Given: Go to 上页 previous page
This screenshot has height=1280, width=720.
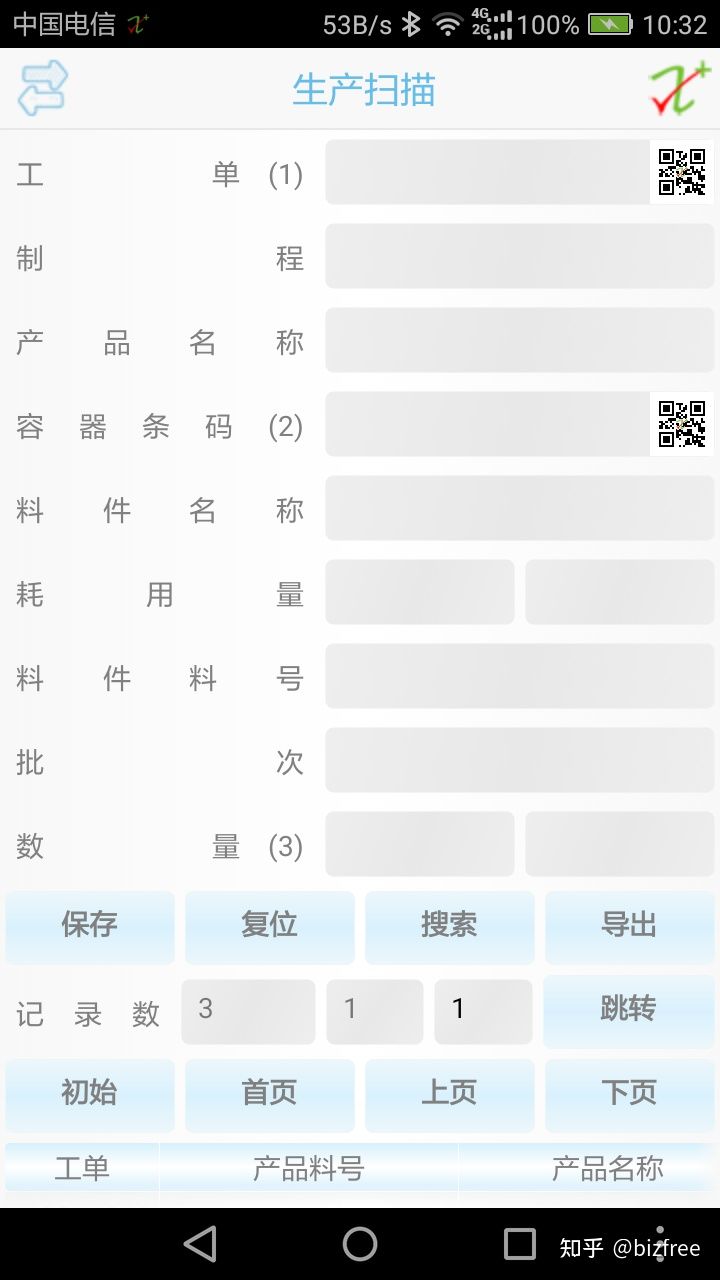Looking at the screenshot, I should (x=449, y=1094).
